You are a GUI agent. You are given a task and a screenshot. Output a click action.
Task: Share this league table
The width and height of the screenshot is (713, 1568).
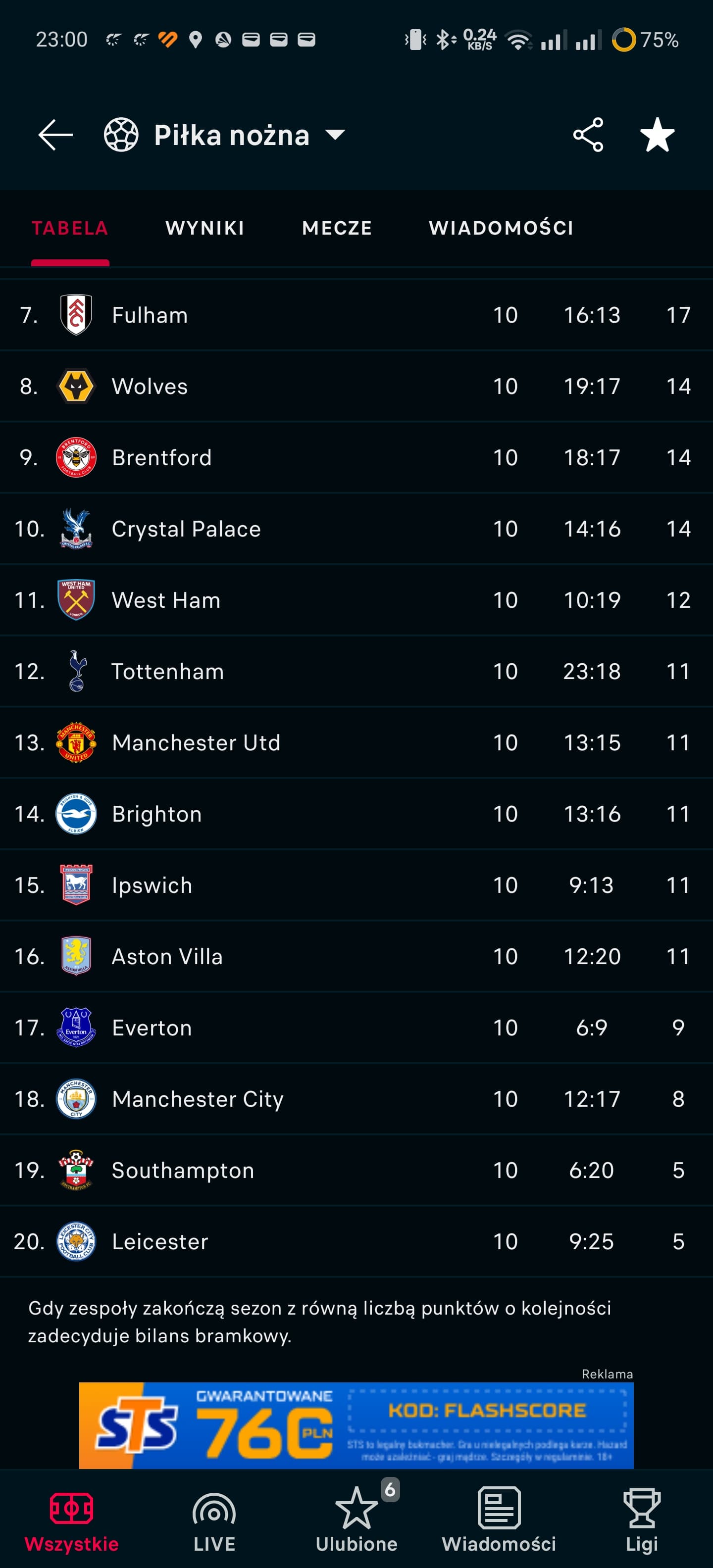click(588, 135)
